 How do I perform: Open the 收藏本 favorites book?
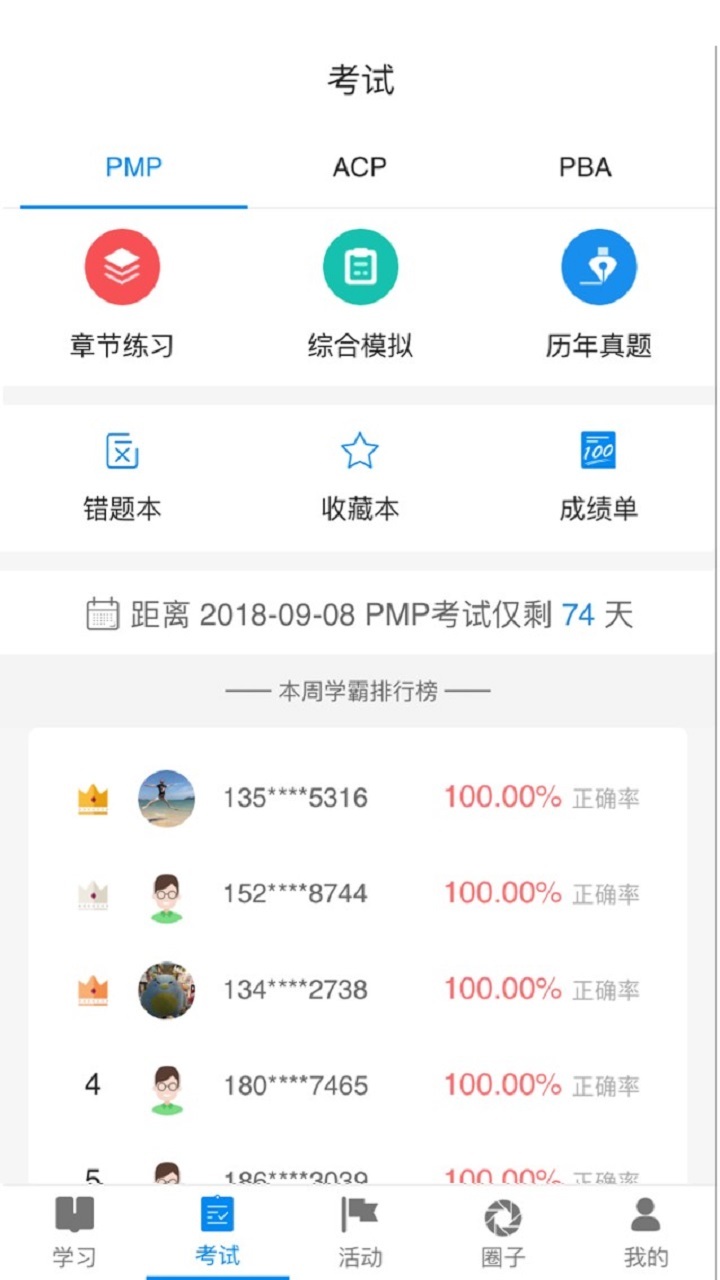point(360,476)
